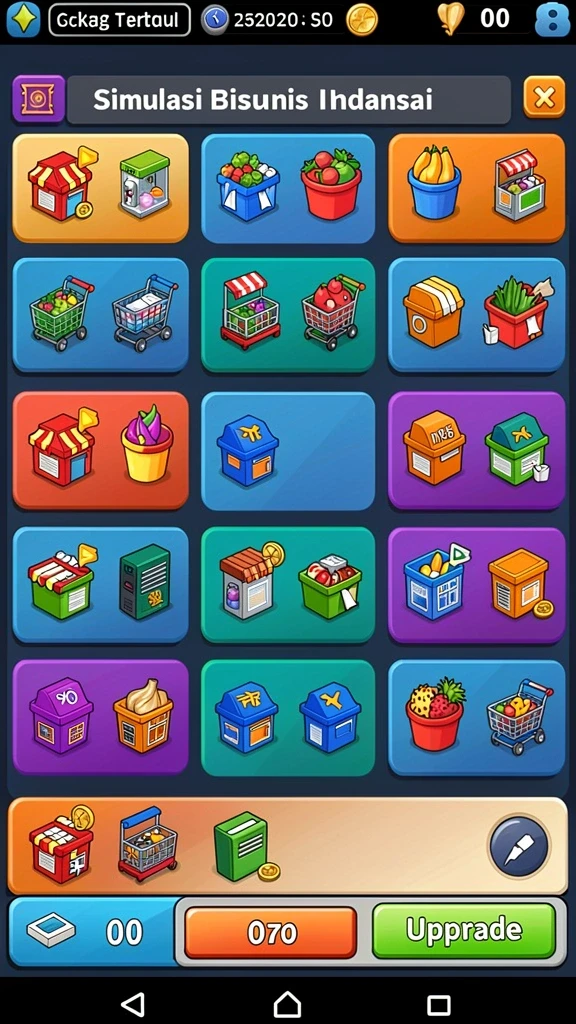Close the Simulasi Bisunis panel
The width and height of the screenshot is (576, 1024).
click(544, 98)
